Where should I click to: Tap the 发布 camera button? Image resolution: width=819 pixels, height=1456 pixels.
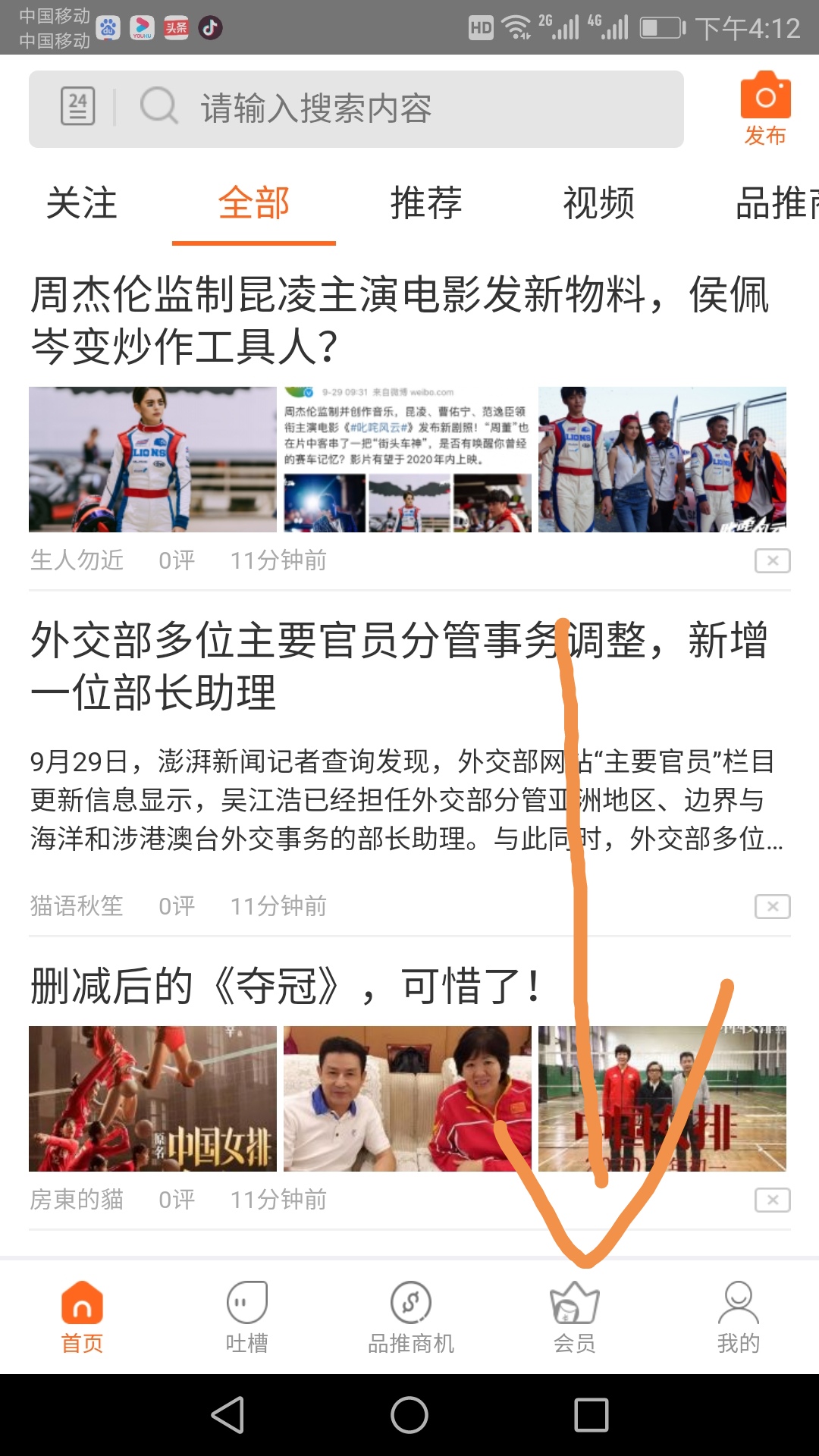(765, 108)
